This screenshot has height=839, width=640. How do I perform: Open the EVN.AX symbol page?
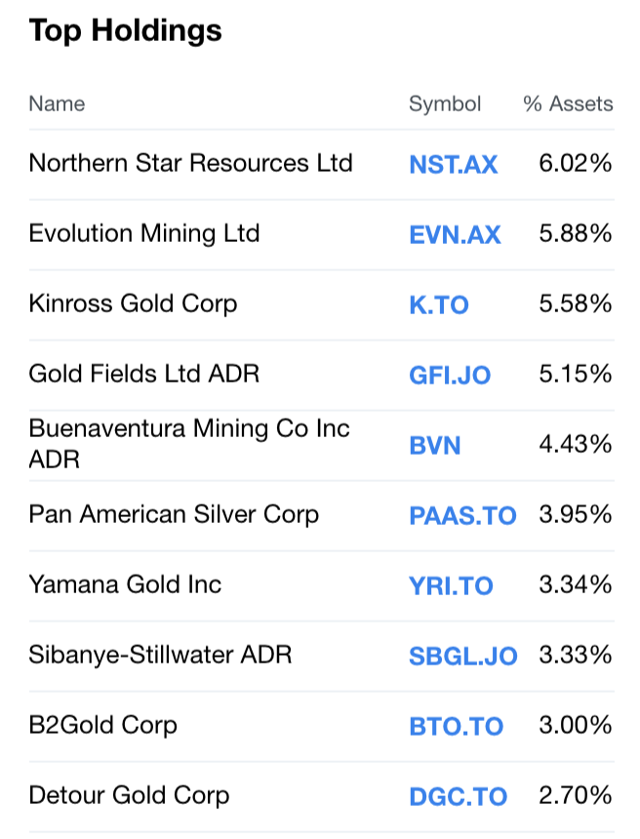coord(455,235)
